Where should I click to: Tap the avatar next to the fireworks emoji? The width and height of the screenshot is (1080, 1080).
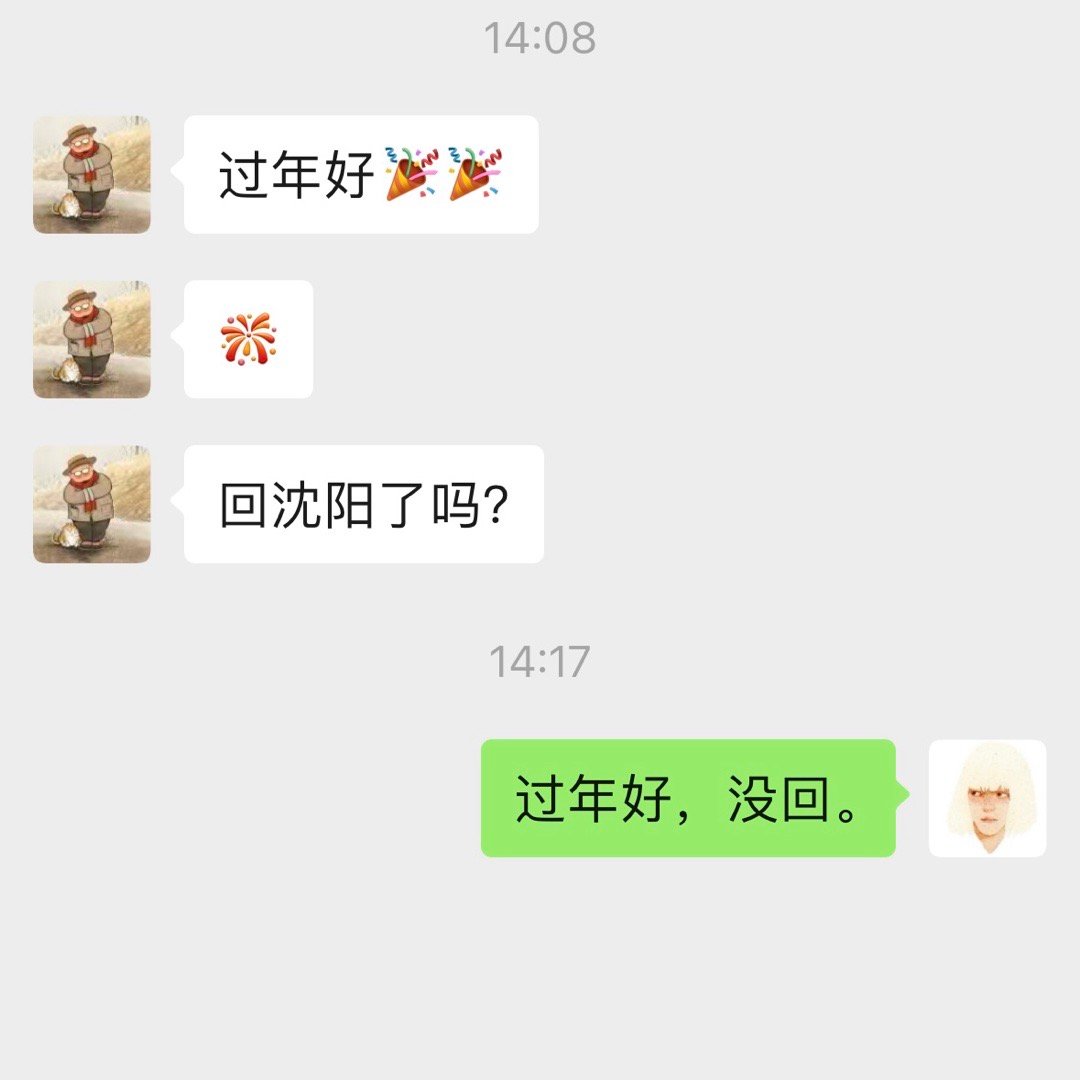(x=92, y=339)
